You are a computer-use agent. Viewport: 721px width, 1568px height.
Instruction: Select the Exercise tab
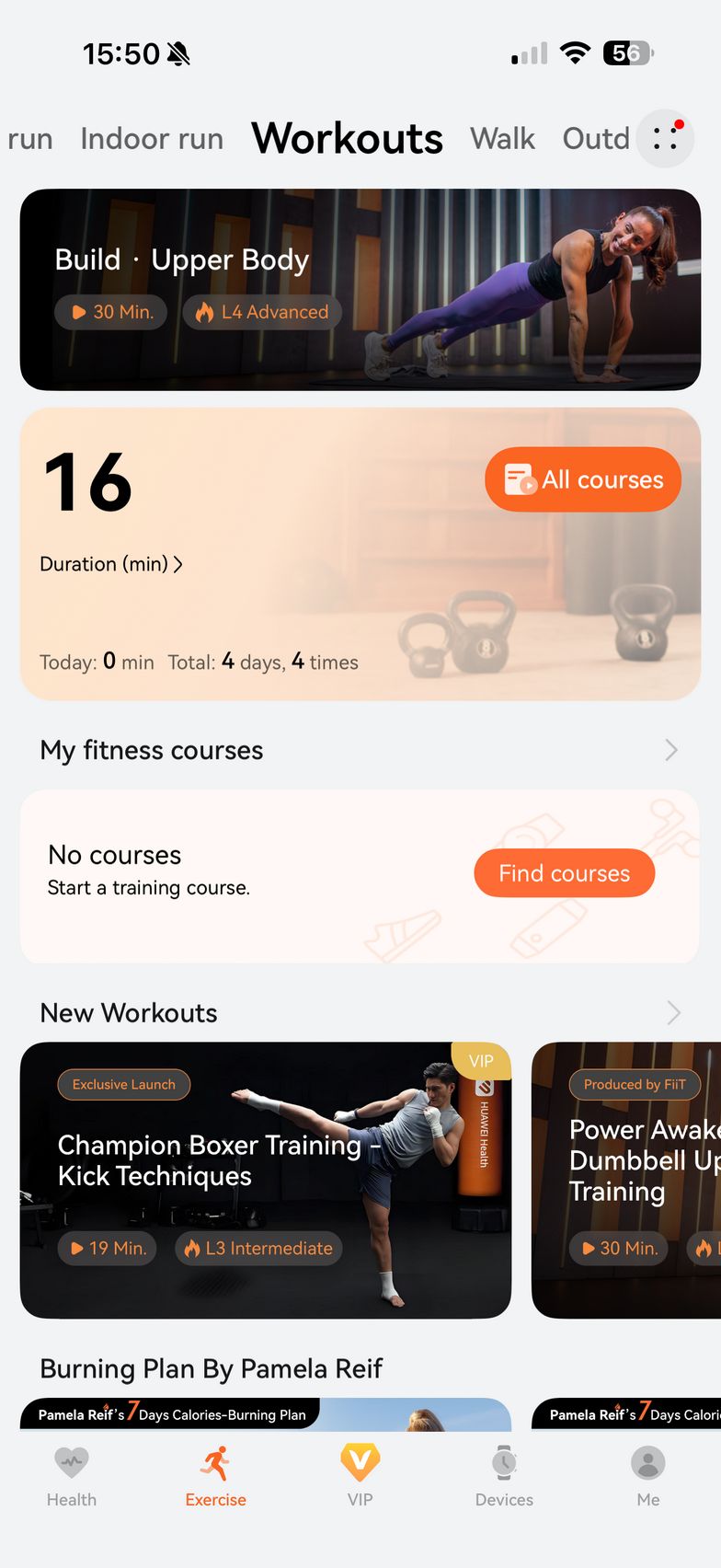(215, 1476)
